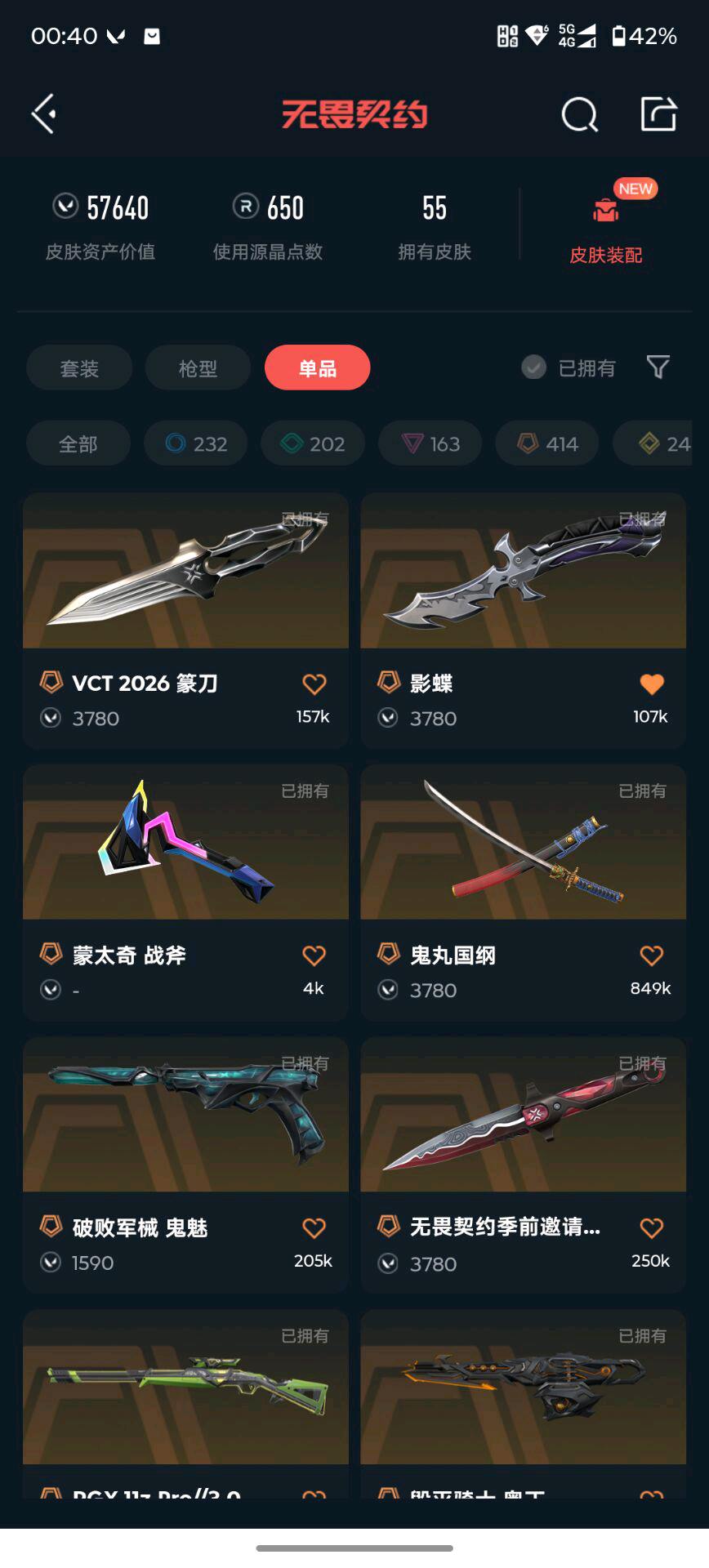Screen dimensions: 709x1568
Task: Select the 全部 chip
Action: click(x=78, y=443)
